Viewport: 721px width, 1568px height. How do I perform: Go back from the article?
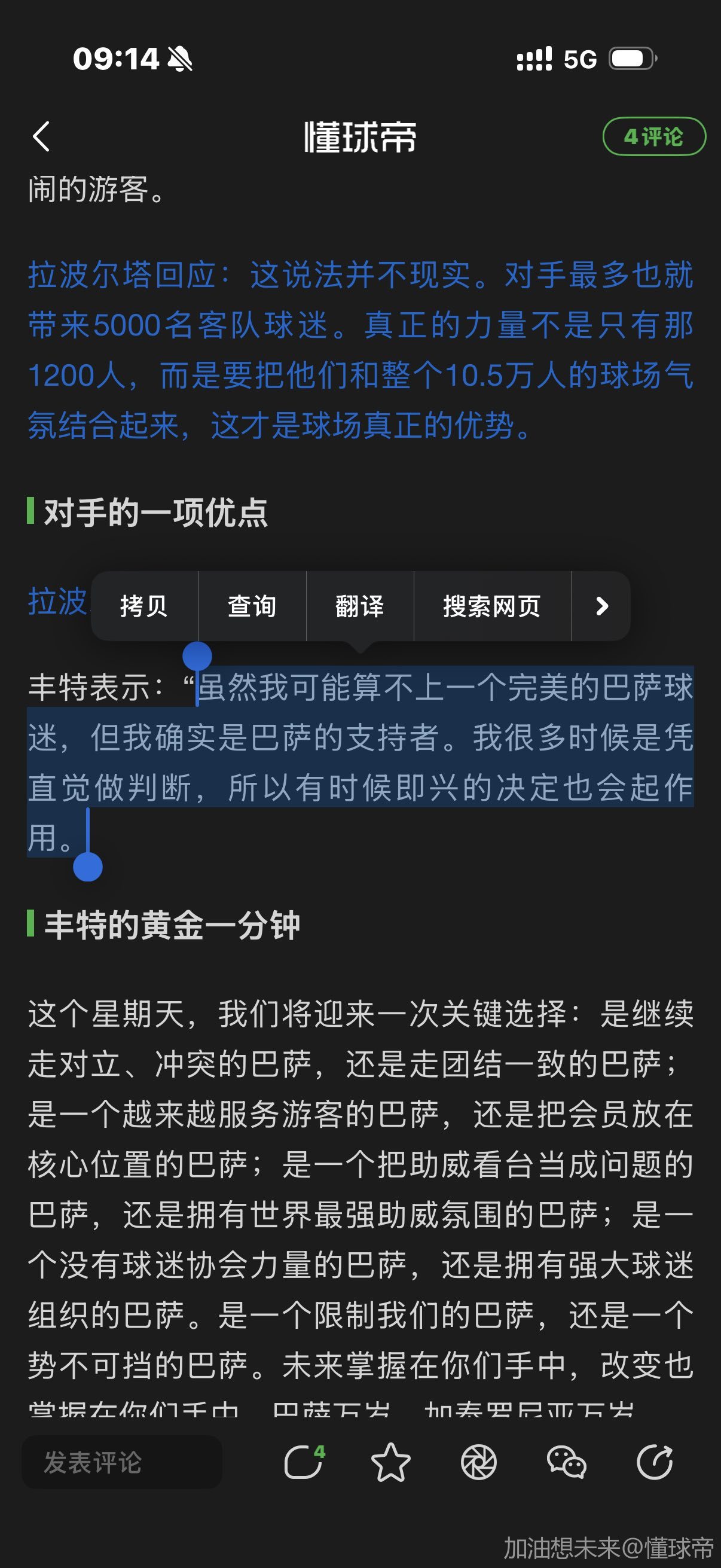click(41, 136)
